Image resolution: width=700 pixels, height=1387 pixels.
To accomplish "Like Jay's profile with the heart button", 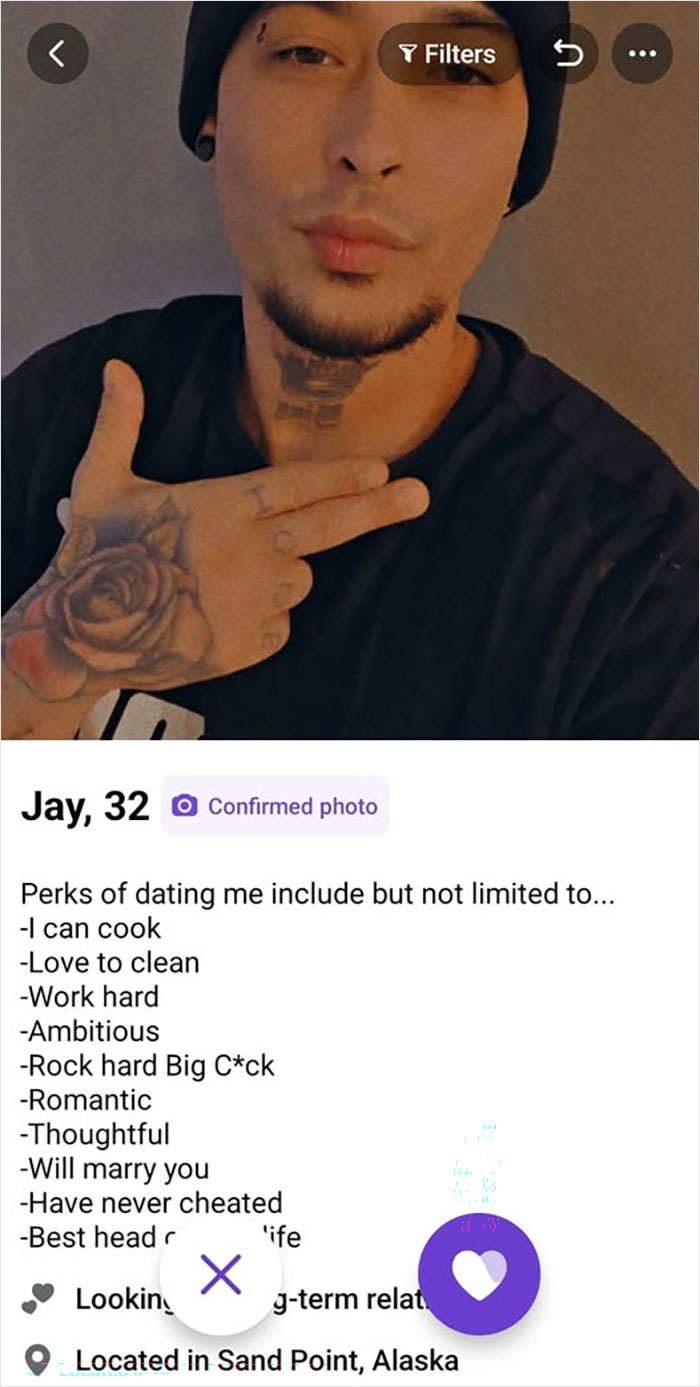I will pos(479,1274).
